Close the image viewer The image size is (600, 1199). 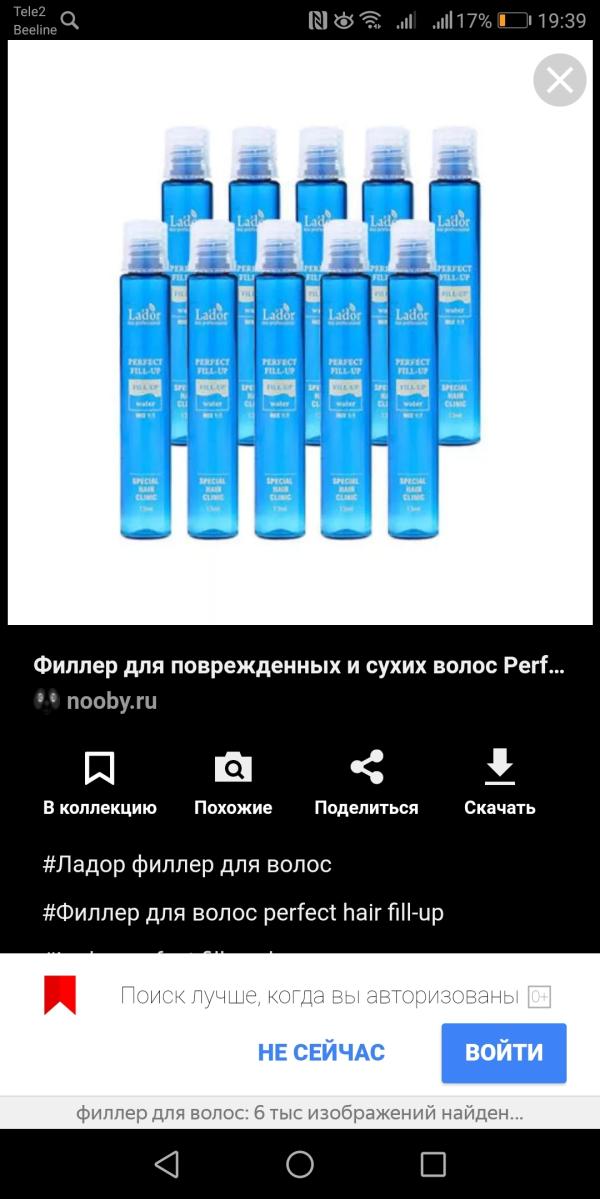559,80
